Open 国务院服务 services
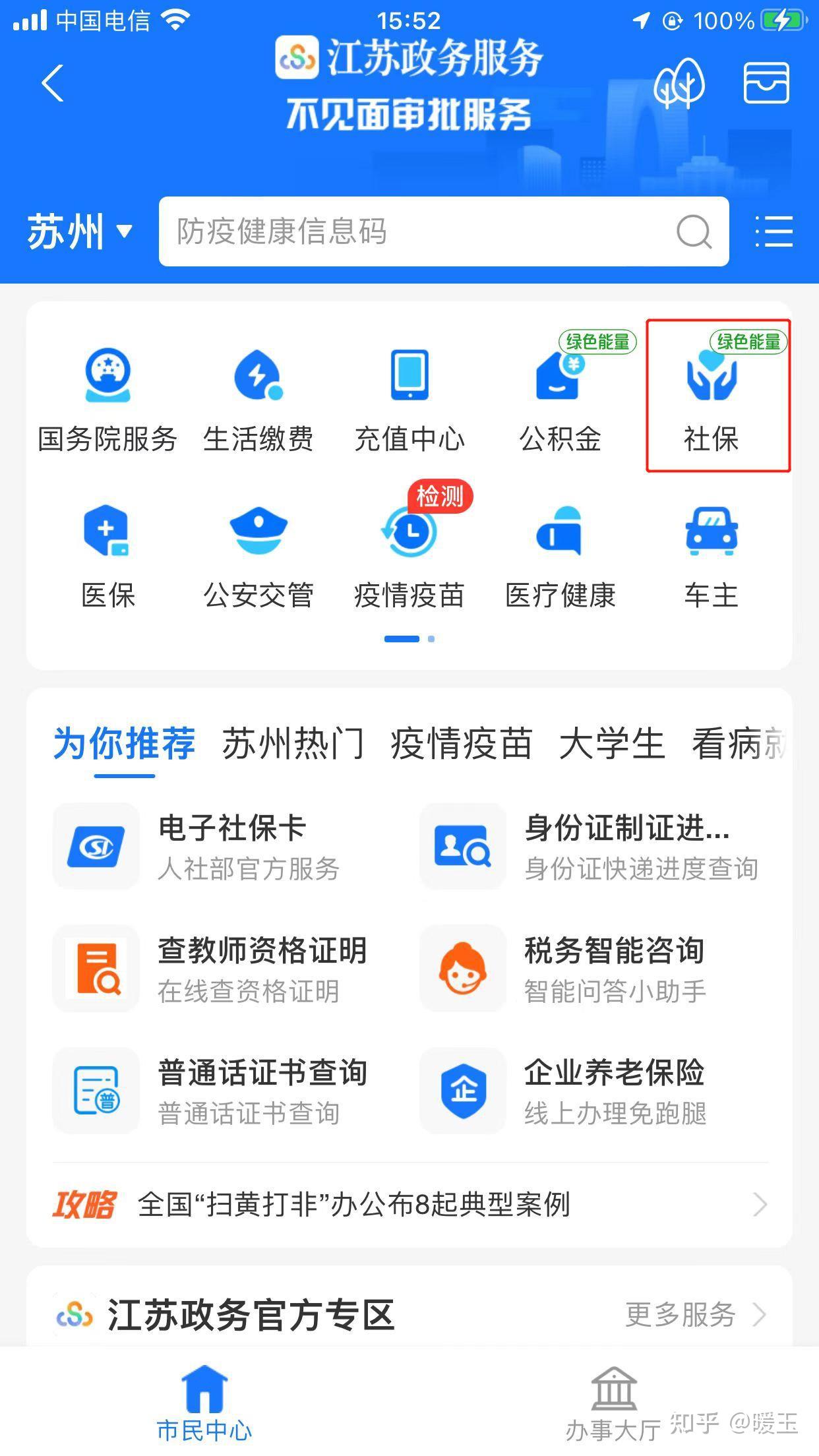The width and height of the screenshot is (819, 1456). [107, 396]
